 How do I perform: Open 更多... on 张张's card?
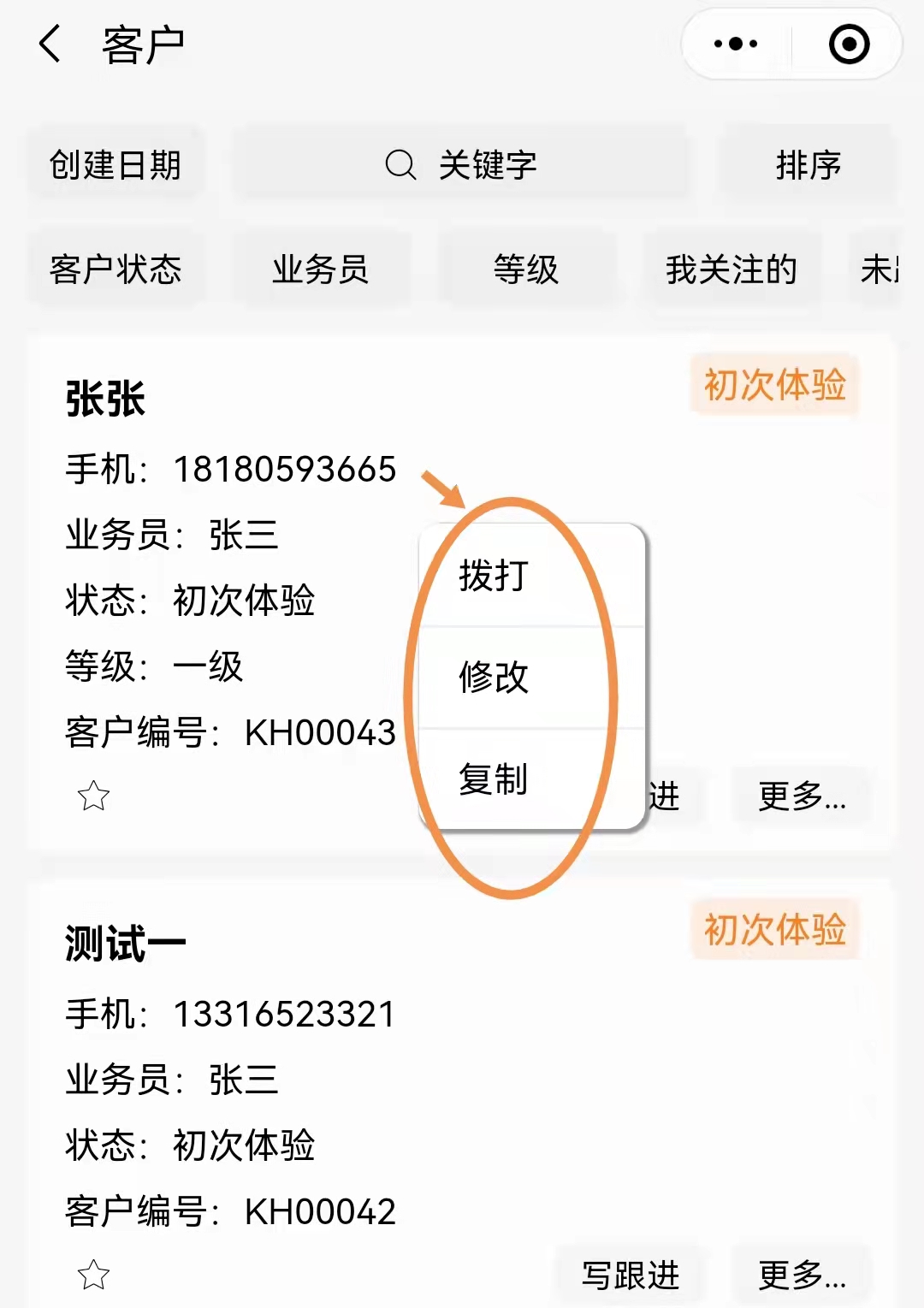(x=802, y=796)
